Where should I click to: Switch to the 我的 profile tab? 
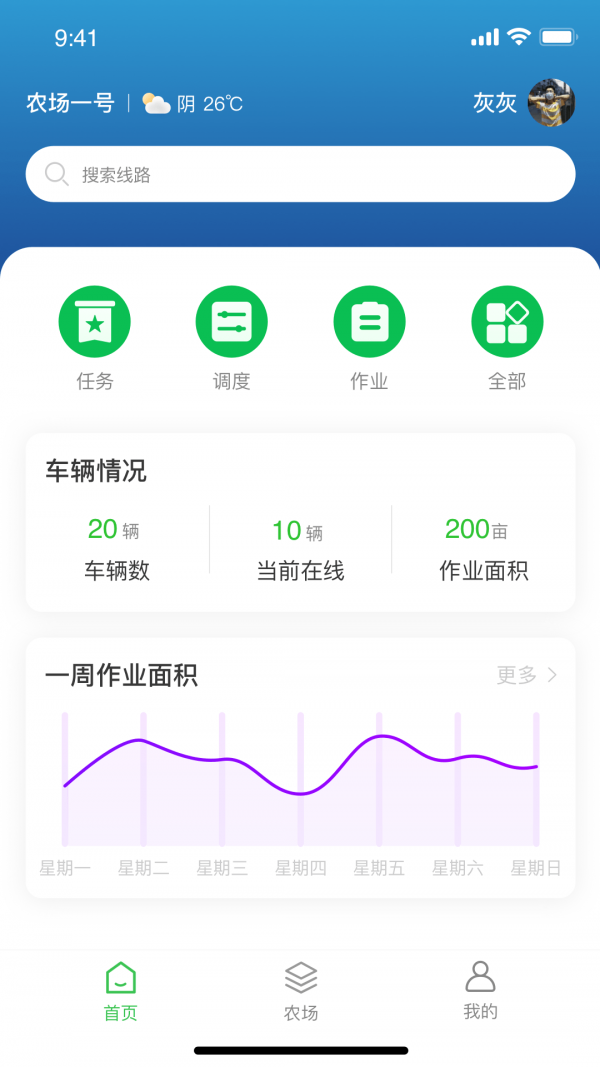pyautogui.click(x=480, y=991)
